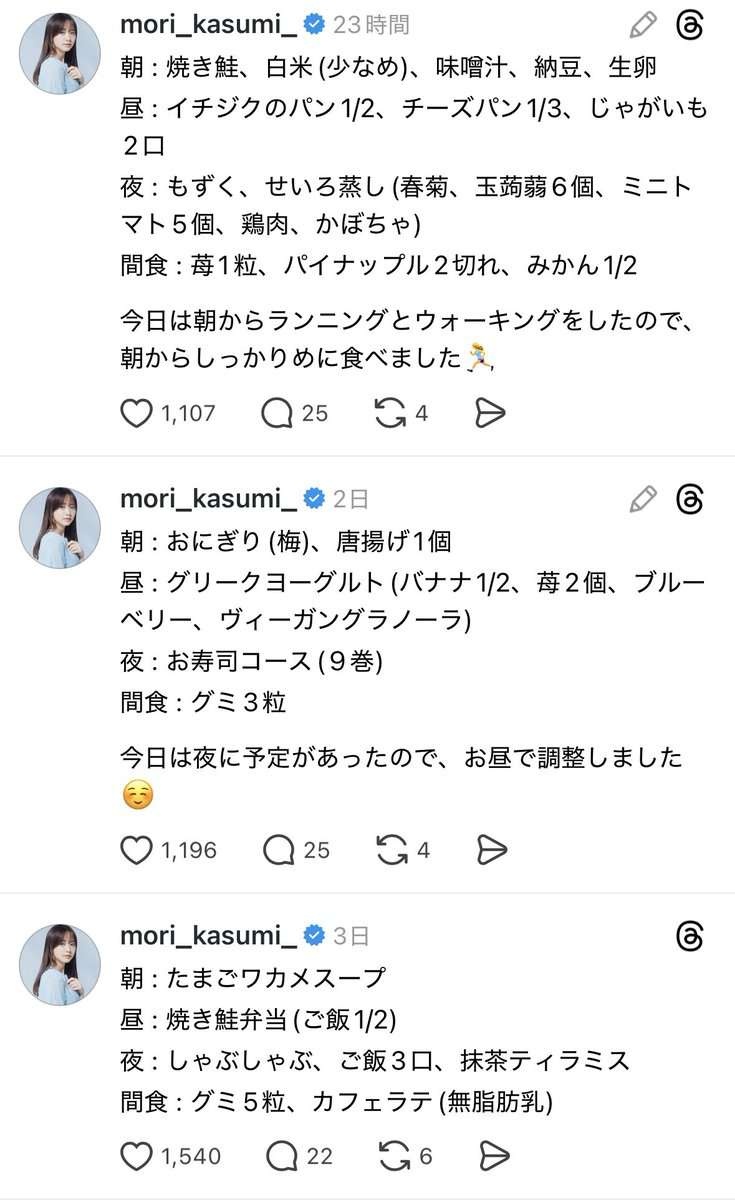Image resolution: width=735 pixels, height=1200 pixels.
Task: Open the 3日 post in Threads
Action: coord(690,936)
